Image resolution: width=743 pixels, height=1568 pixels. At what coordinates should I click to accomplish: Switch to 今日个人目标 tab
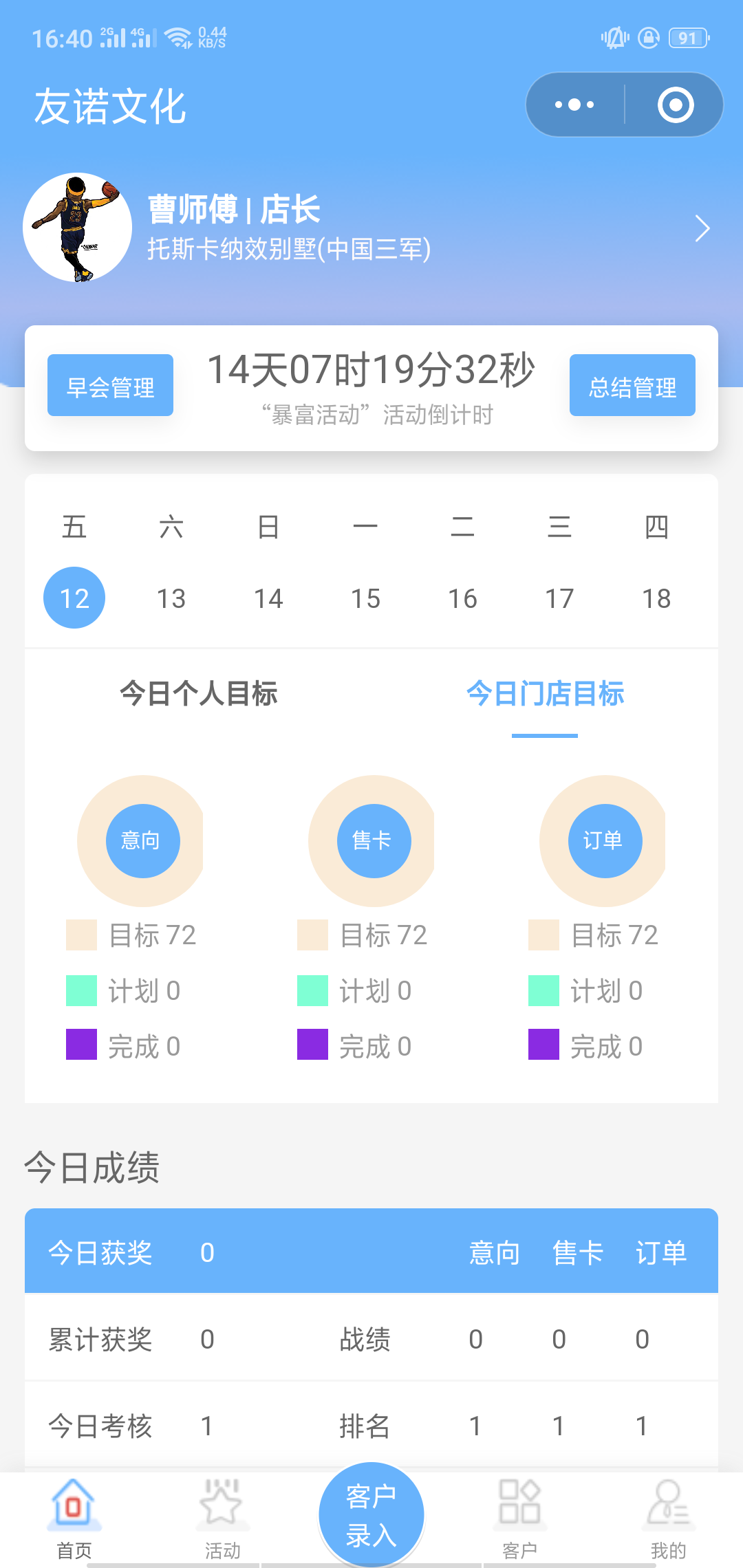(x=199, y=693)
